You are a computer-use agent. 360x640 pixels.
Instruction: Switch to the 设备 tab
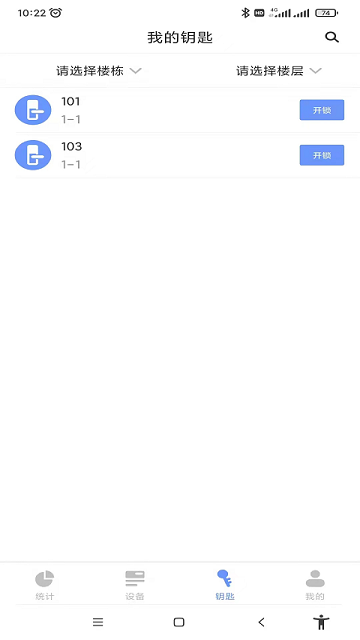coord(135,585)
